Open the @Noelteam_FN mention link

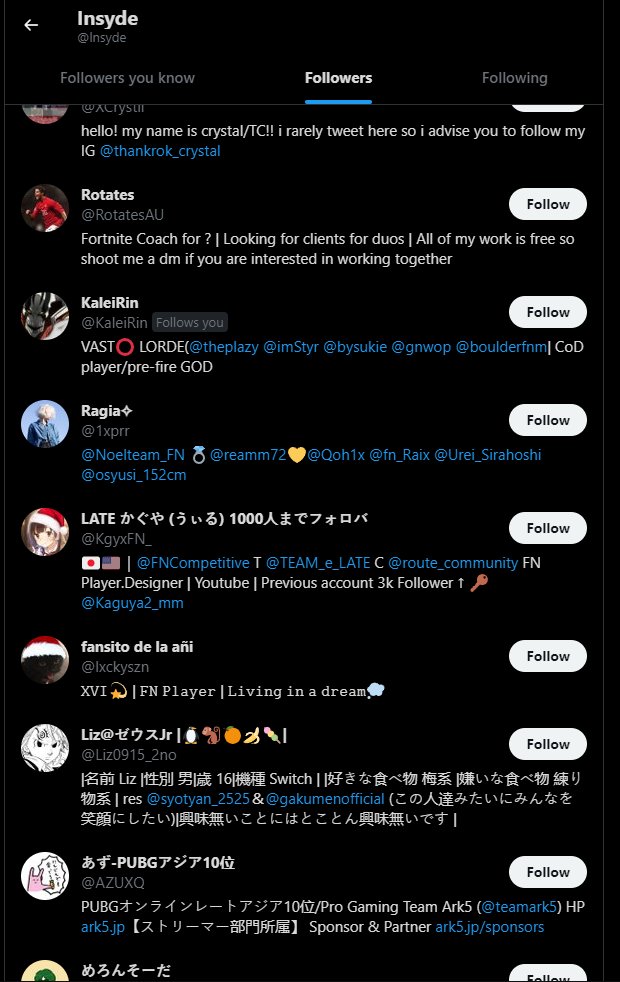click(132, 455)
